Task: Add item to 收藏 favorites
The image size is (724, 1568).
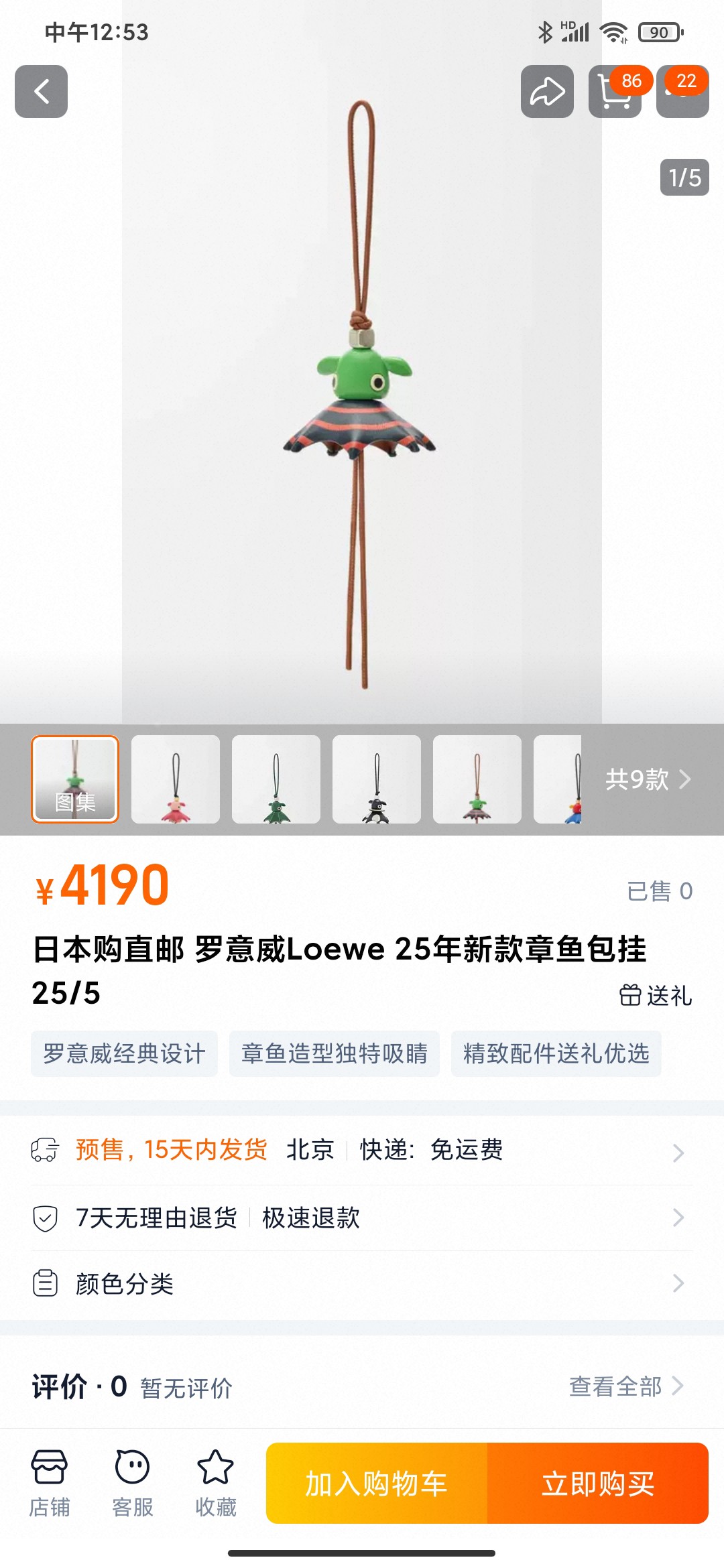Action: pos(215,1483)
